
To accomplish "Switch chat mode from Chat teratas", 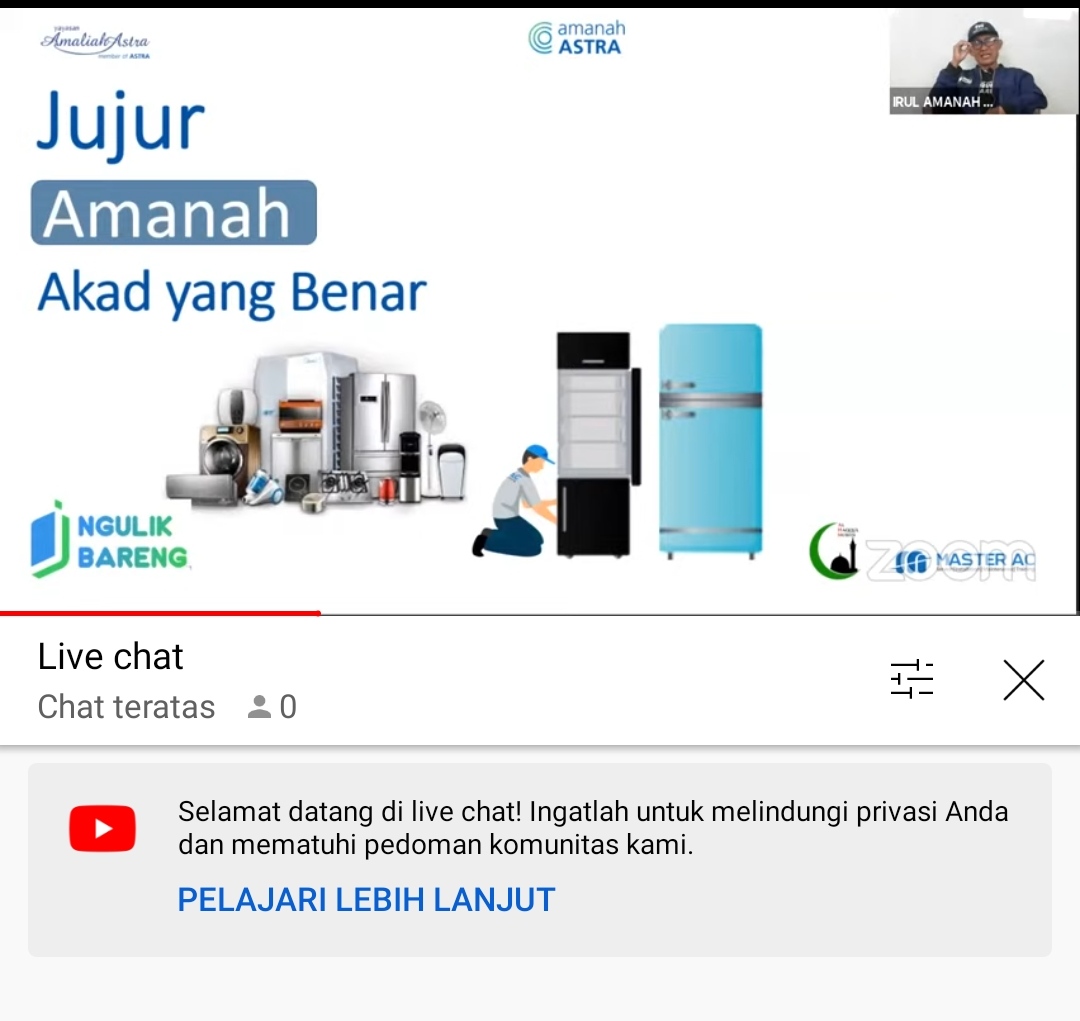I will pos(127,707).
